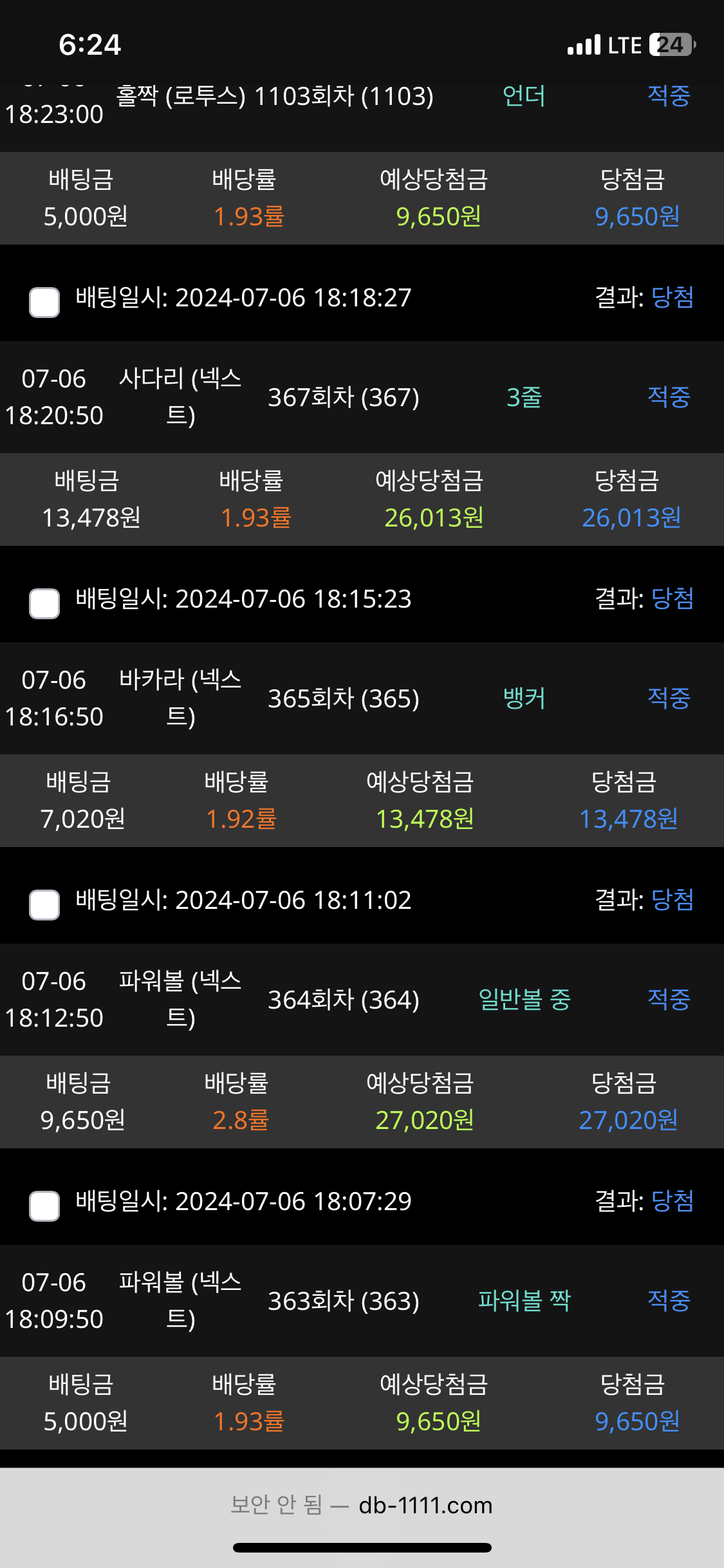Tick the checkbox for bet at 18:11:02
Image resolution: width=724 pixels, height=1568 pixels.
(x=44, y=904)
